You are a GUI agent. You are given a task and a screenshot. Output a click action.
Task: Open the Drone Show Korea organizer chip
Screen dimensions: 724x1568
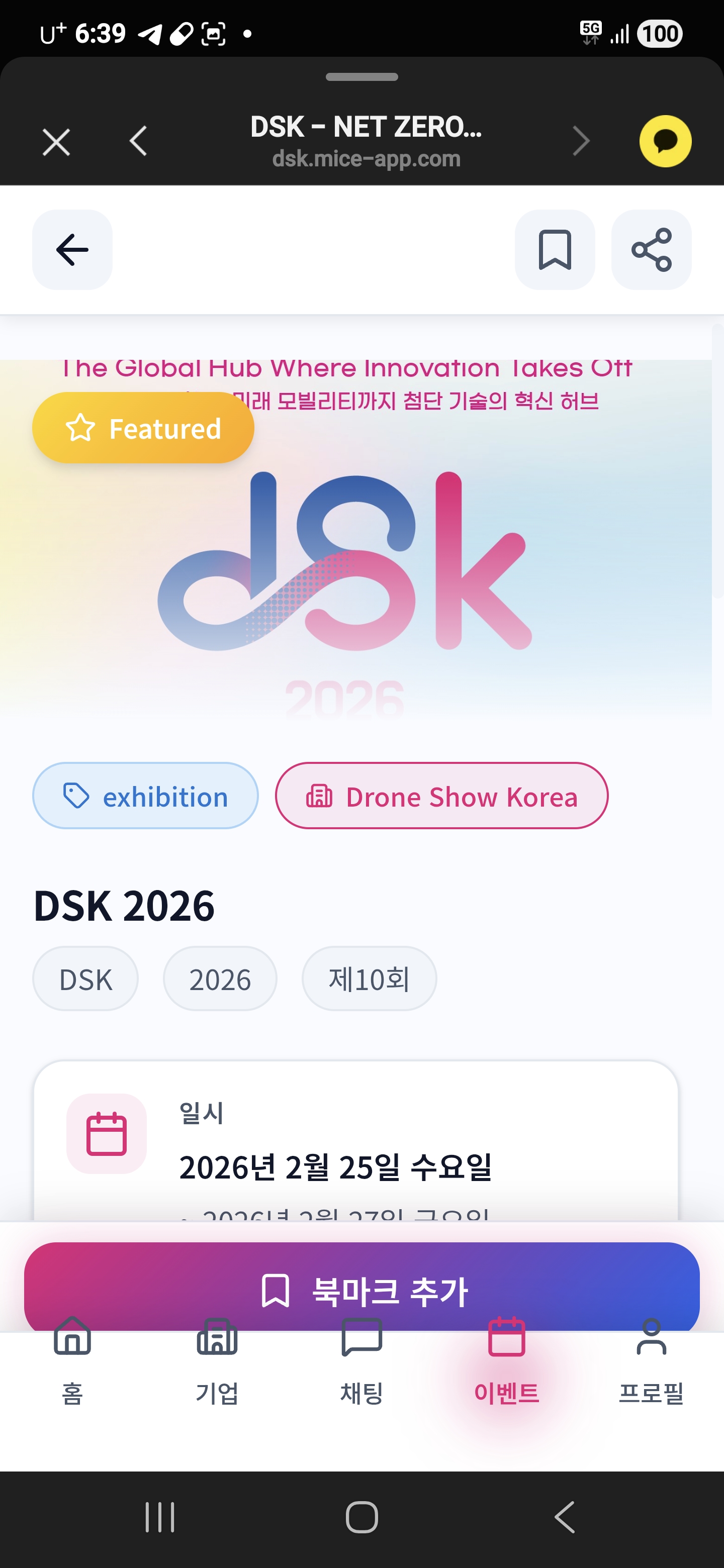[x=441, y=796]
